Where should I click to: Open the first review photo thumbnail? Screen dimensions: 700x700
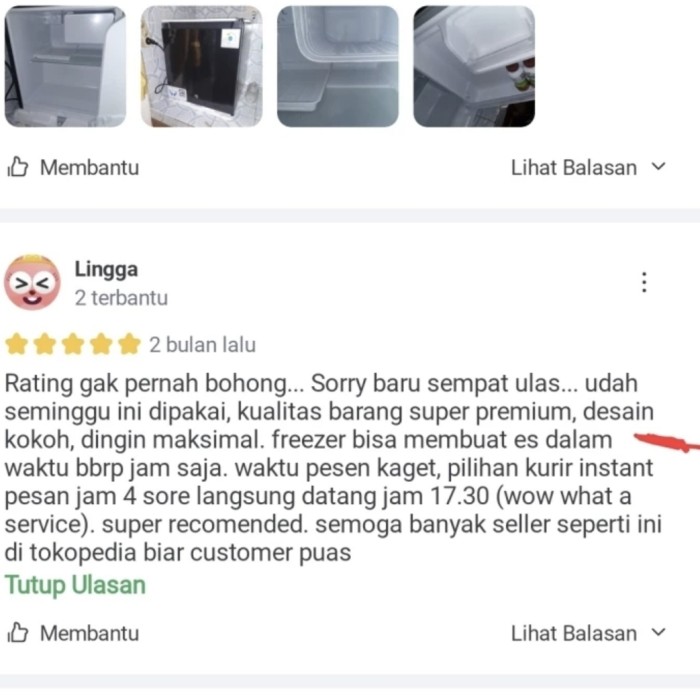[x=65, y=66]
